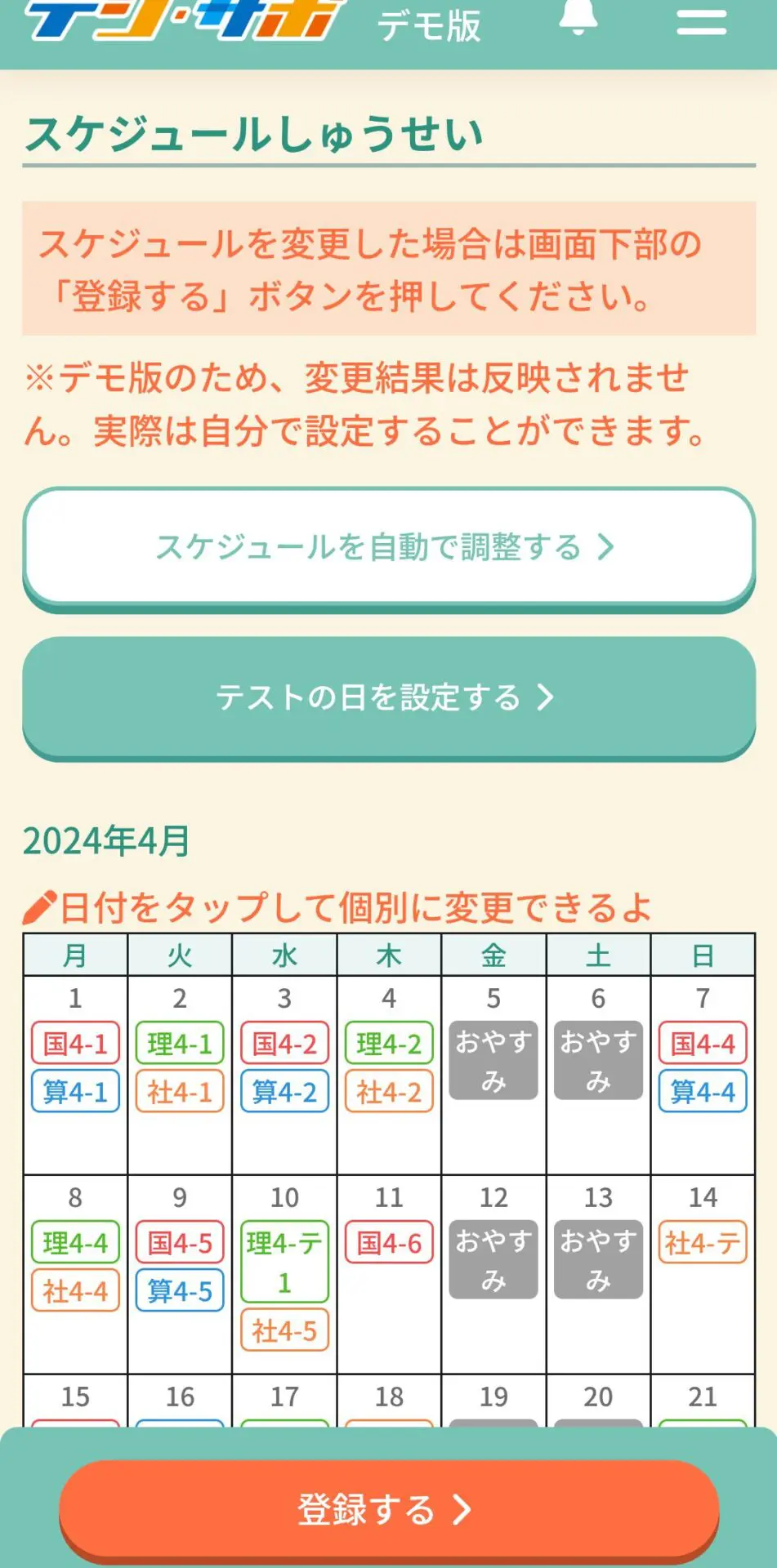Open テストの日を設定する
This screenshot has height=1568, width=777.
[389, 697]
